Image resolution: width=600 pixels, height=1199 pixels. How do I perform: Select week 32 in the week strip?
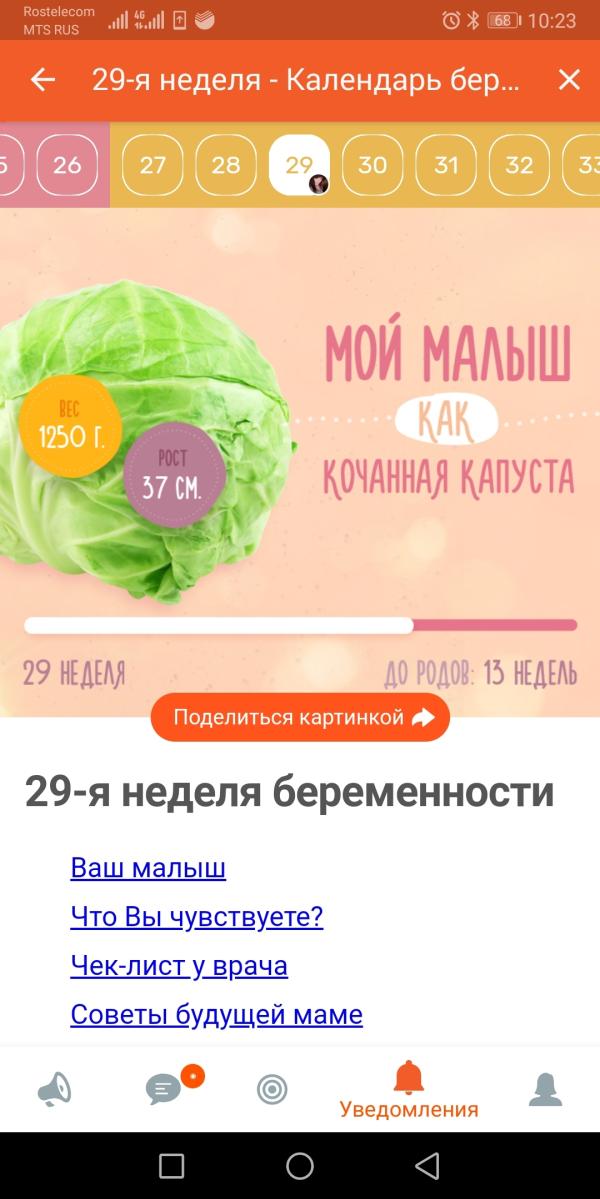point(519,164)
